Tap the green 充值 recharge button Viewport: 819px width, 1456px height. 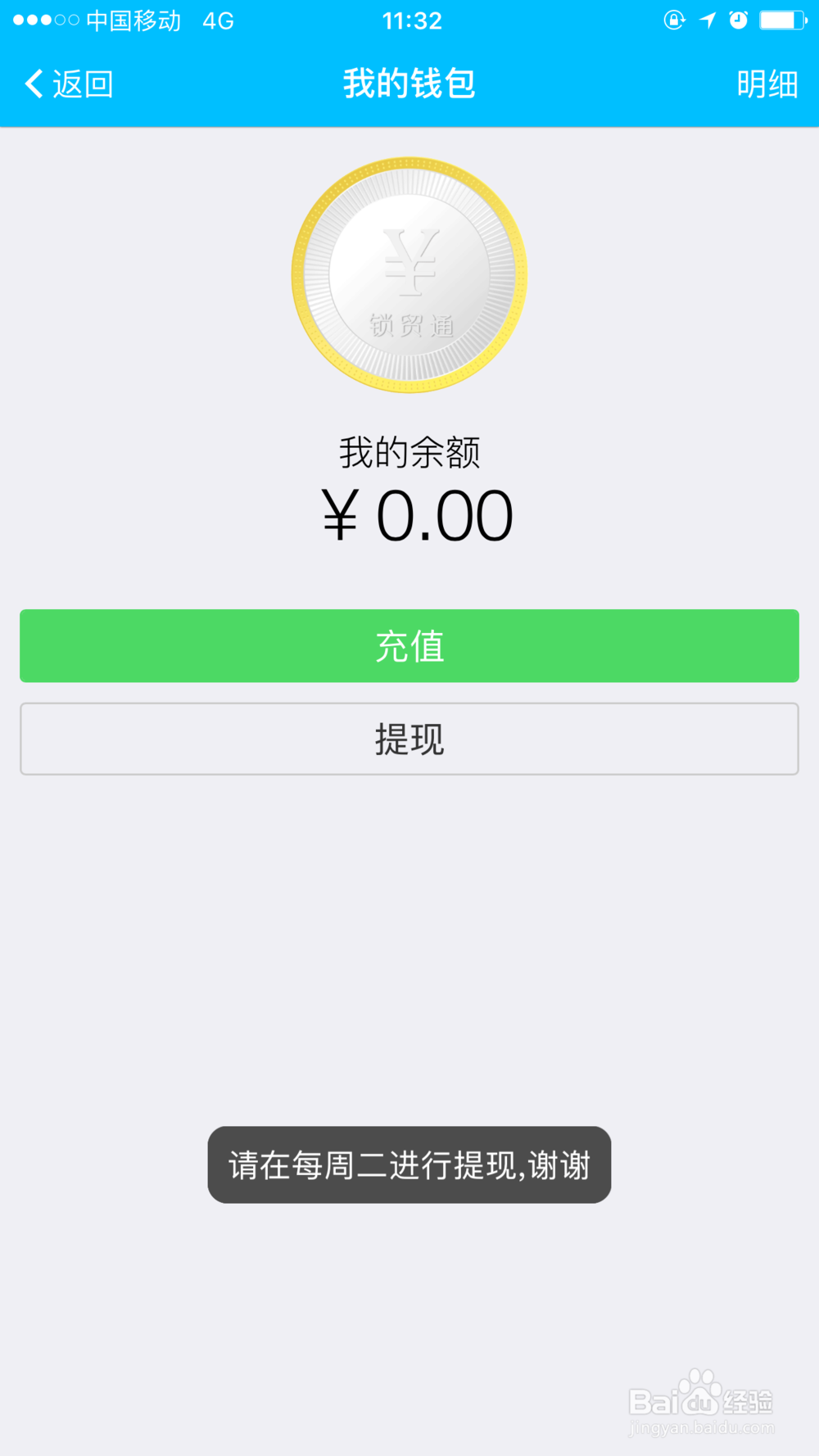409,646
